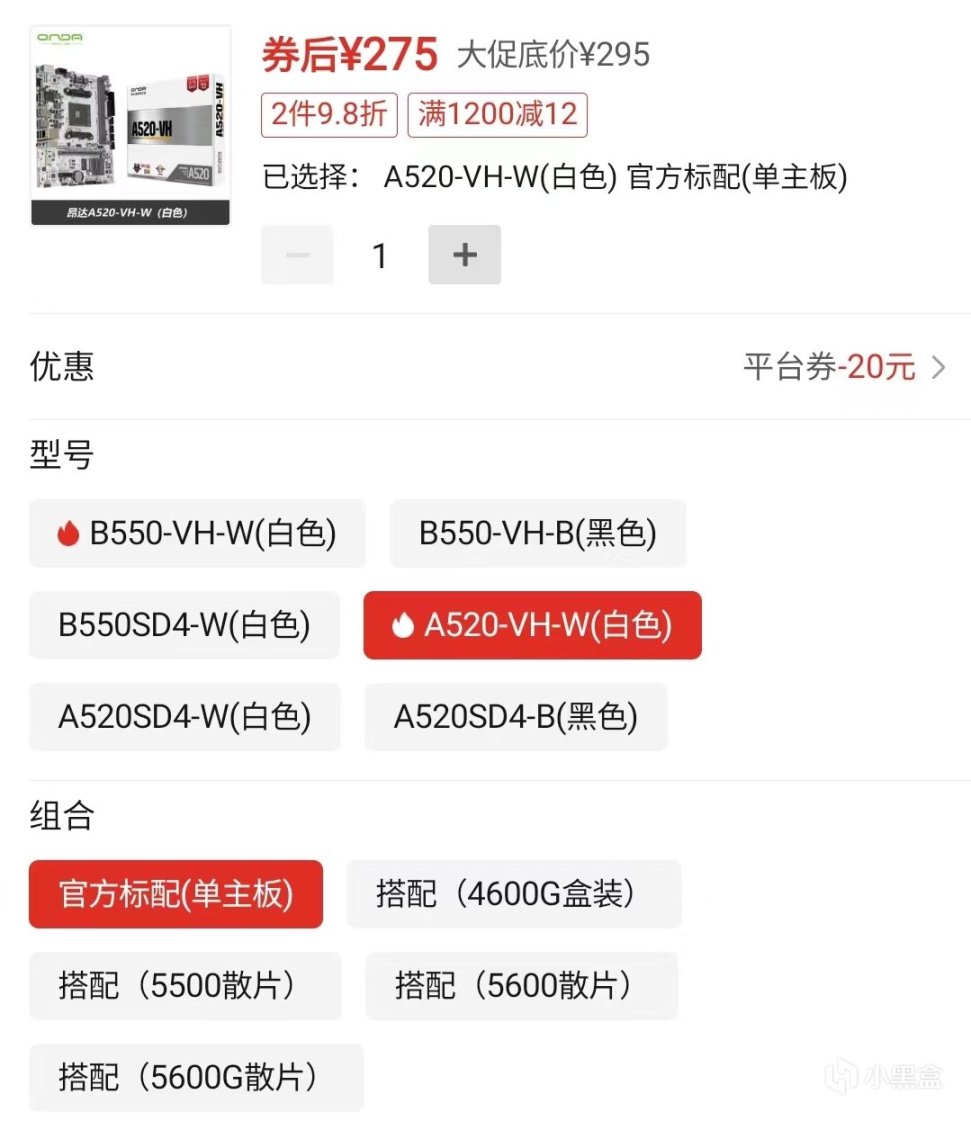
Task: Open the motherboard product image
Action: tap(131, 126)
